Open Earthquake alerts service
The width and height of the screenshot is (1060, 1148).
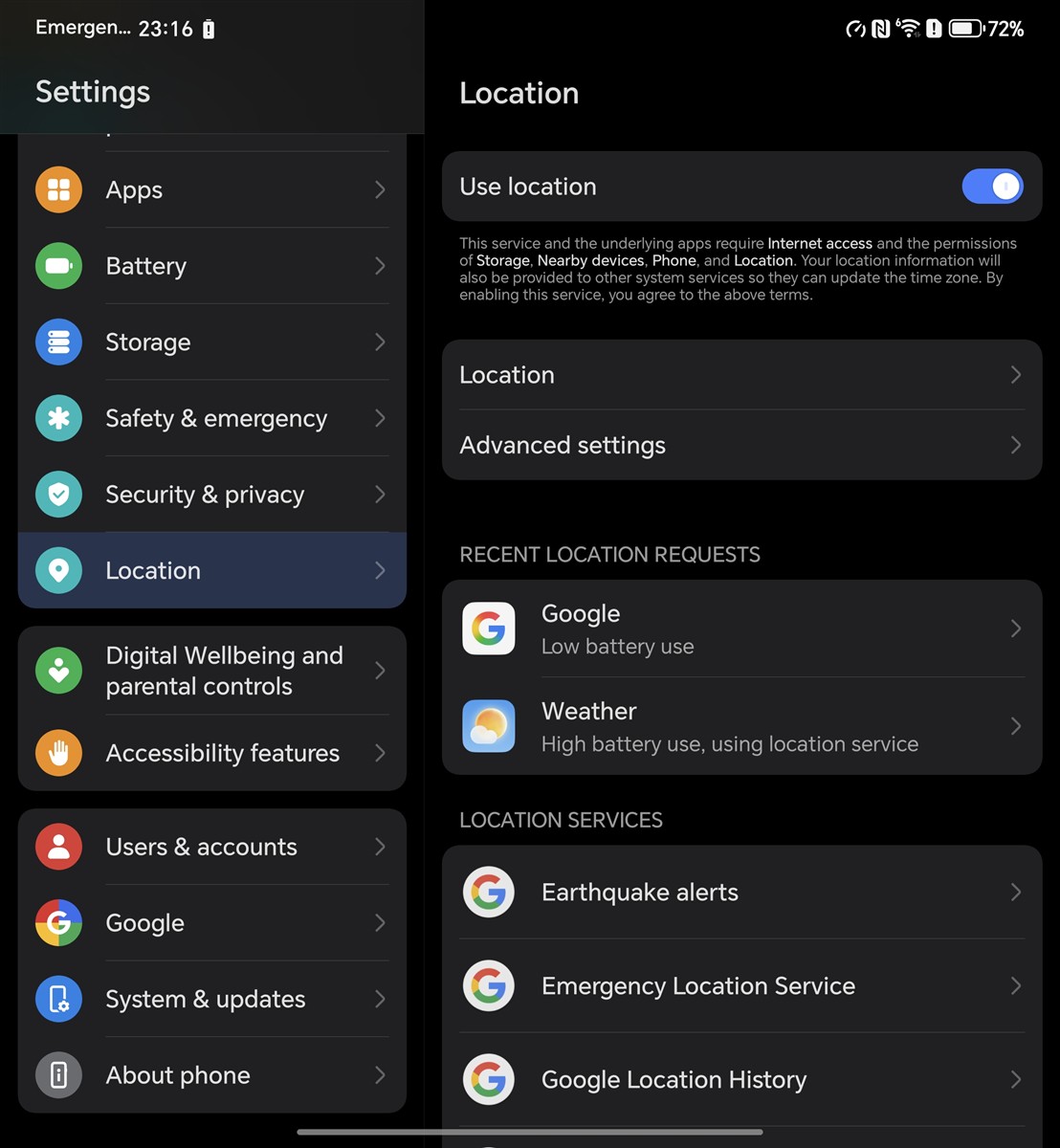point(740,892)
